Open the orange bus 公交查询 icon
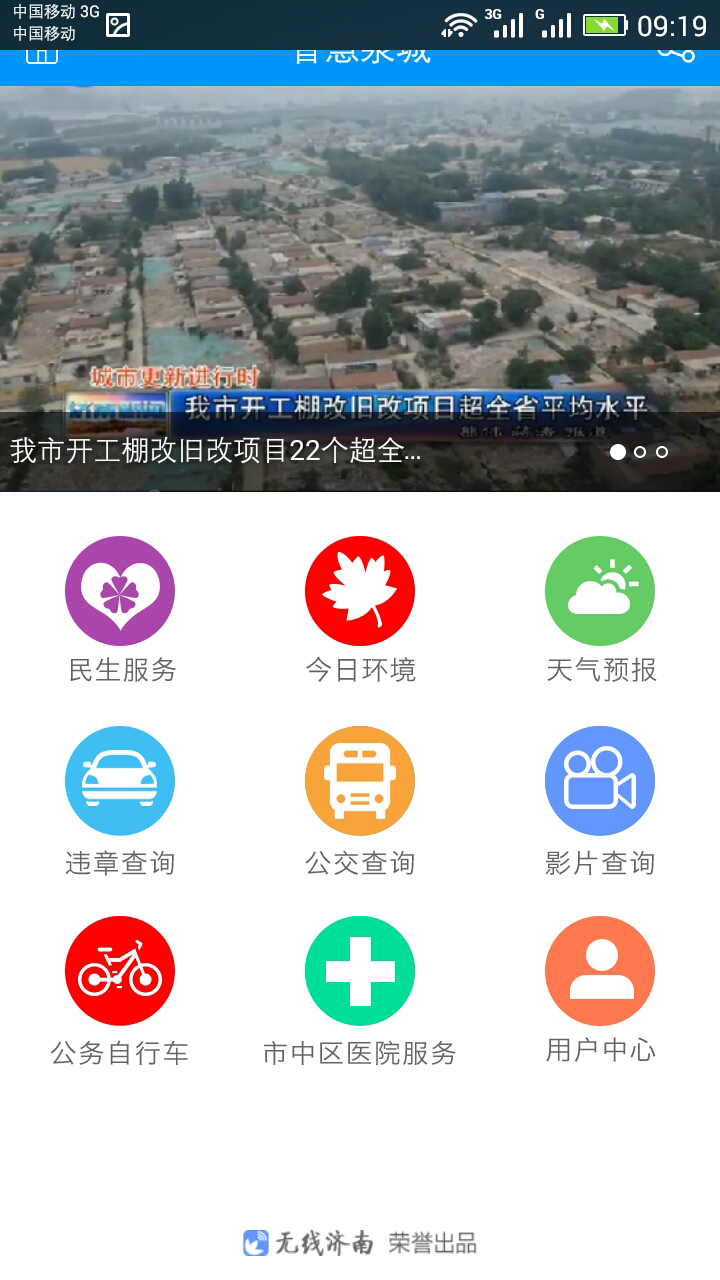The height and width of the screenshot is (1280, 720). (360, 780)
